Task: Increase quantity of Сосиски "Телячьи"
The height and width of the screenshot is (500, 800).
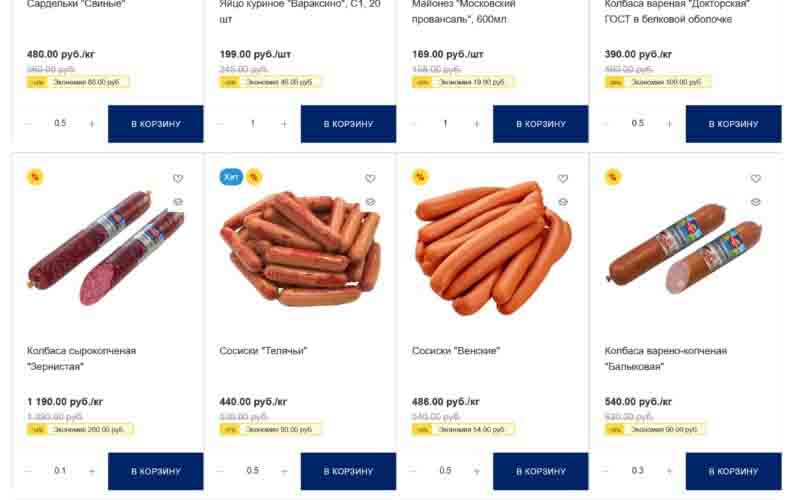Action: point(284,471)
